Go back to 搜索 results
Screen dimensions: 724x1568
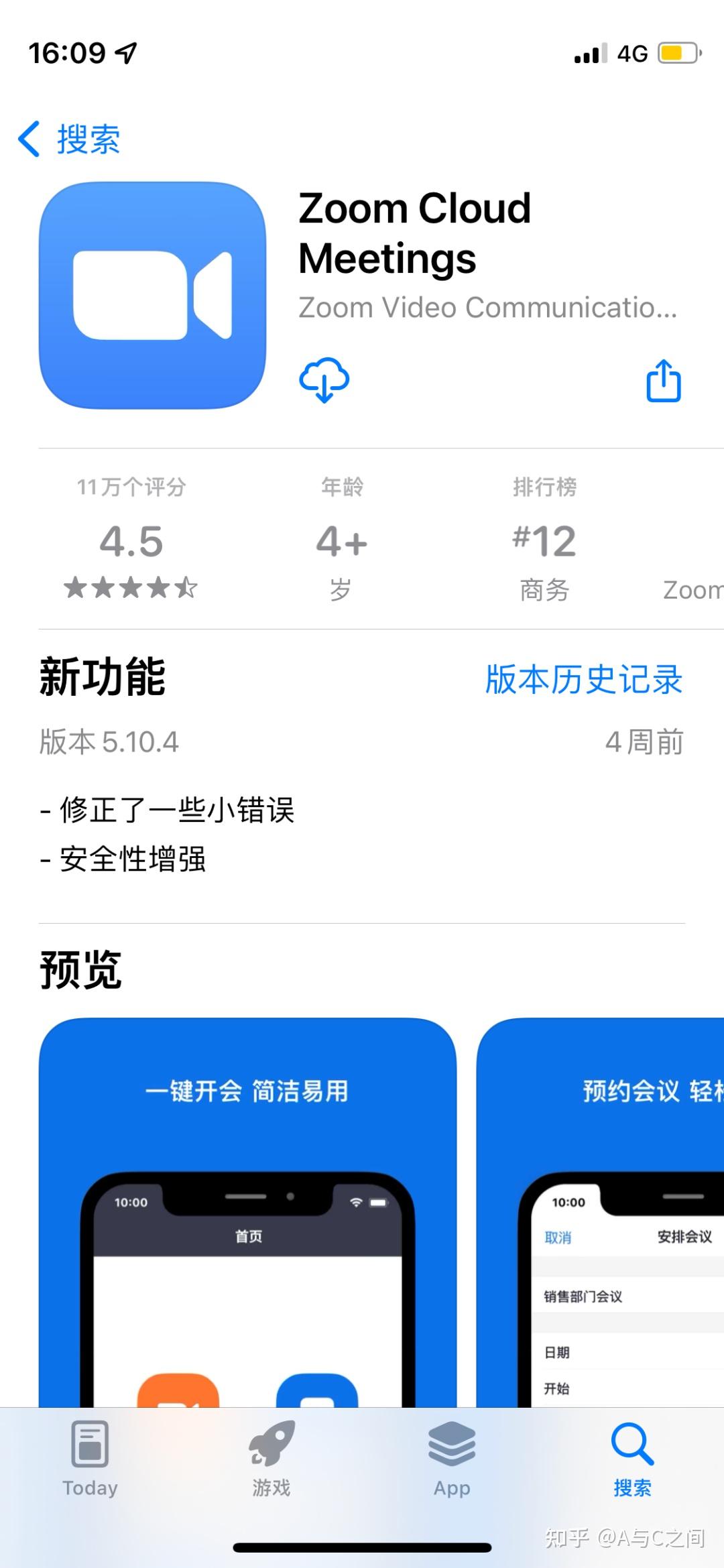69,139
